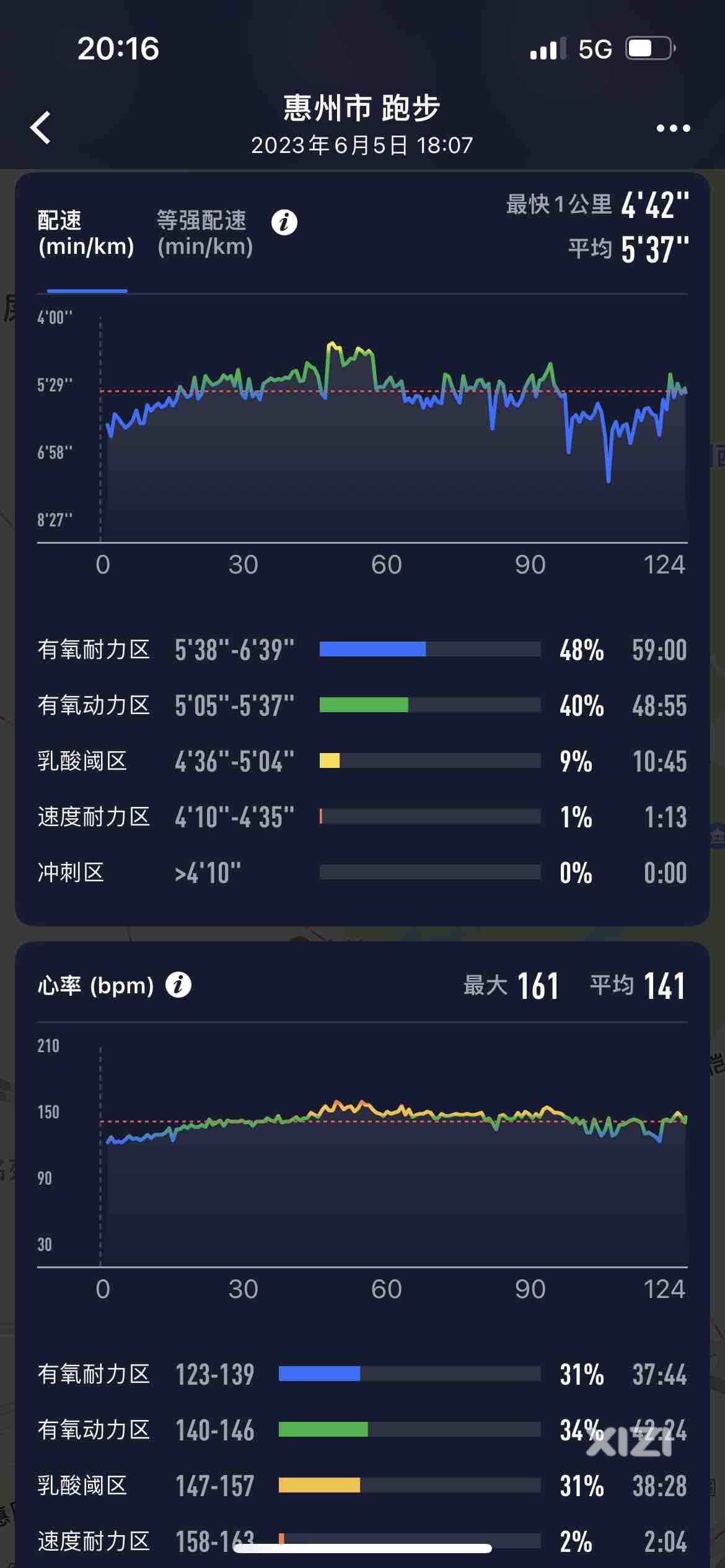Open the three-dot overflow menu
Screen dimensions: 725x1568
click(673, 128)
